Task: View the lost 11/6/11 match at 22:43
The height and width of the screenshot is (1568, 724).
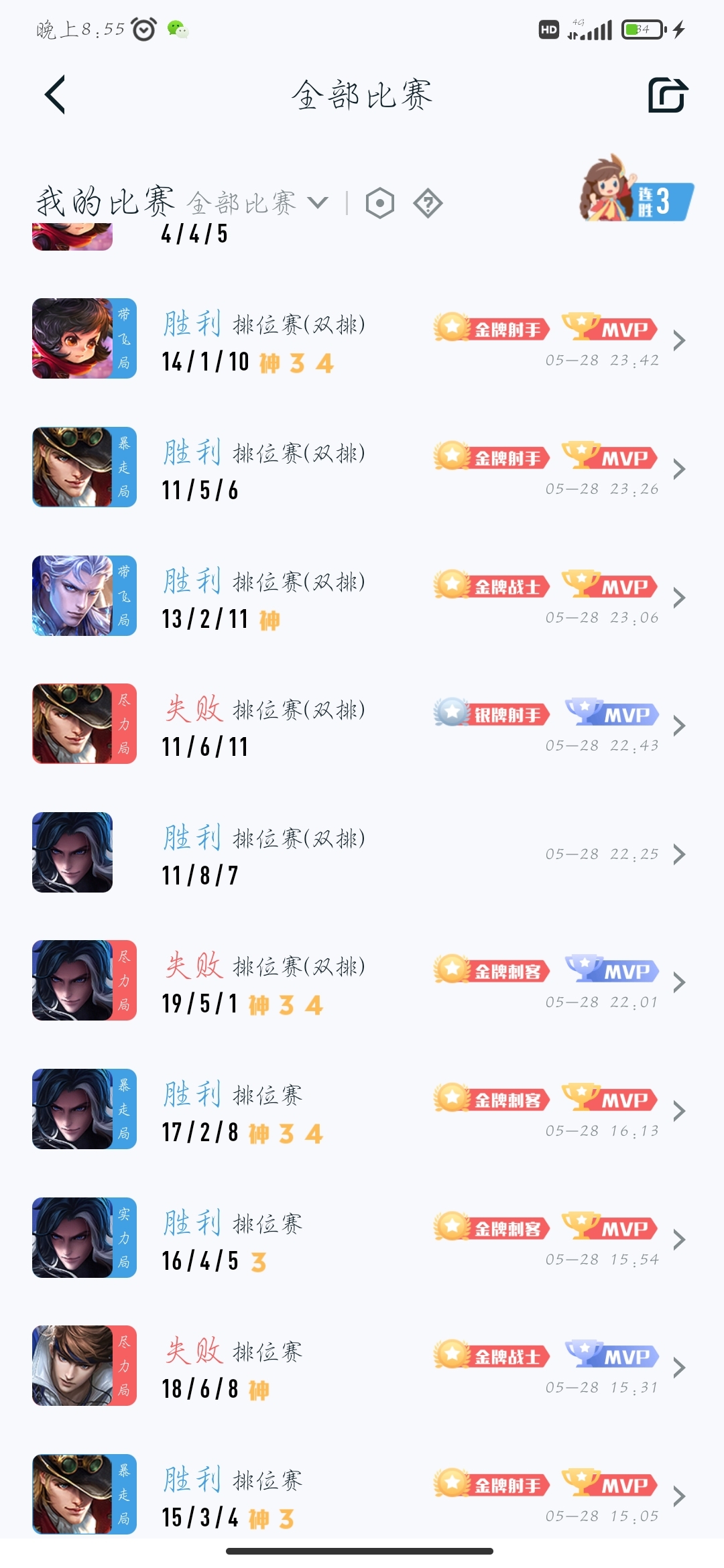Action: pyautogui.click(x=362, y=726)
